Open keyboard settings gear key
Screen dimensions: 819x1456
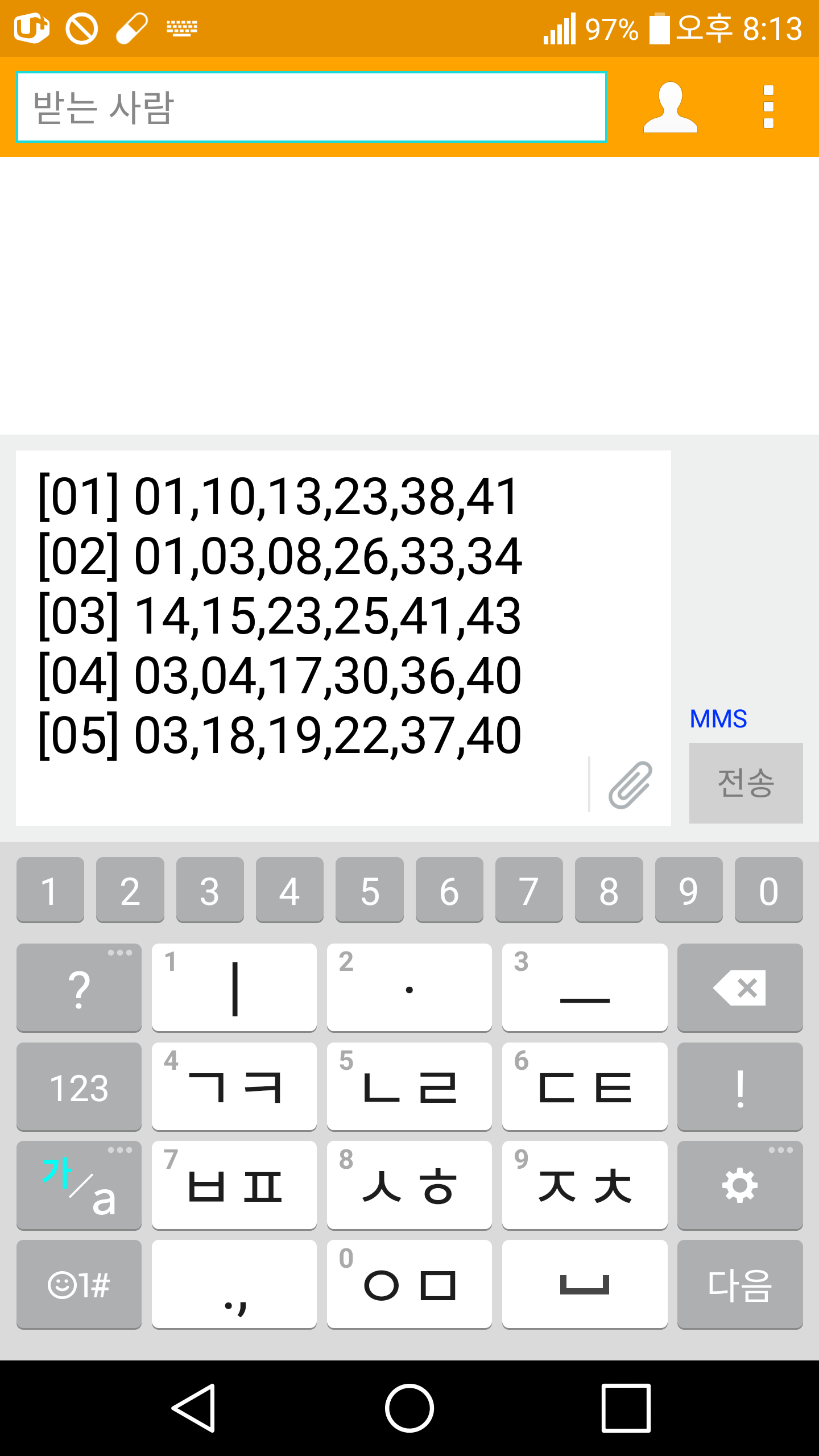(x=739, y=1185)
